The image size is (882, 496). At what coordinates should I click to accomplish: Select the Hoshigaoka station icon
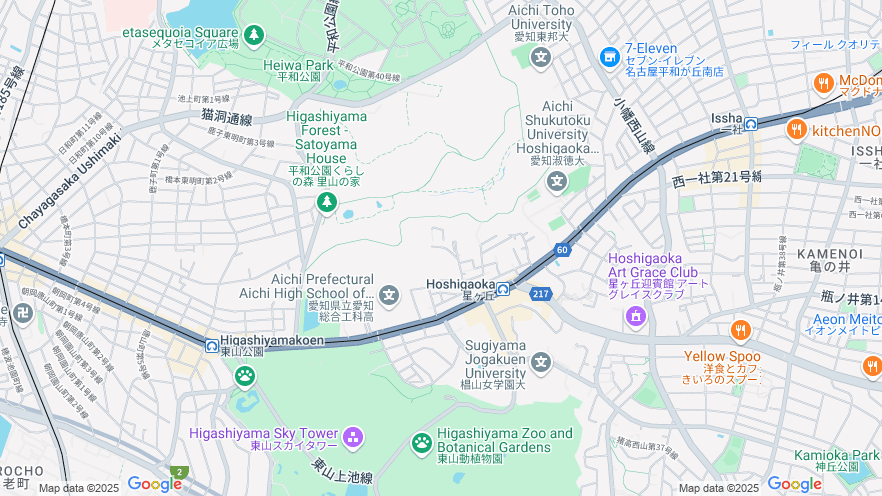tap(503, 289)
